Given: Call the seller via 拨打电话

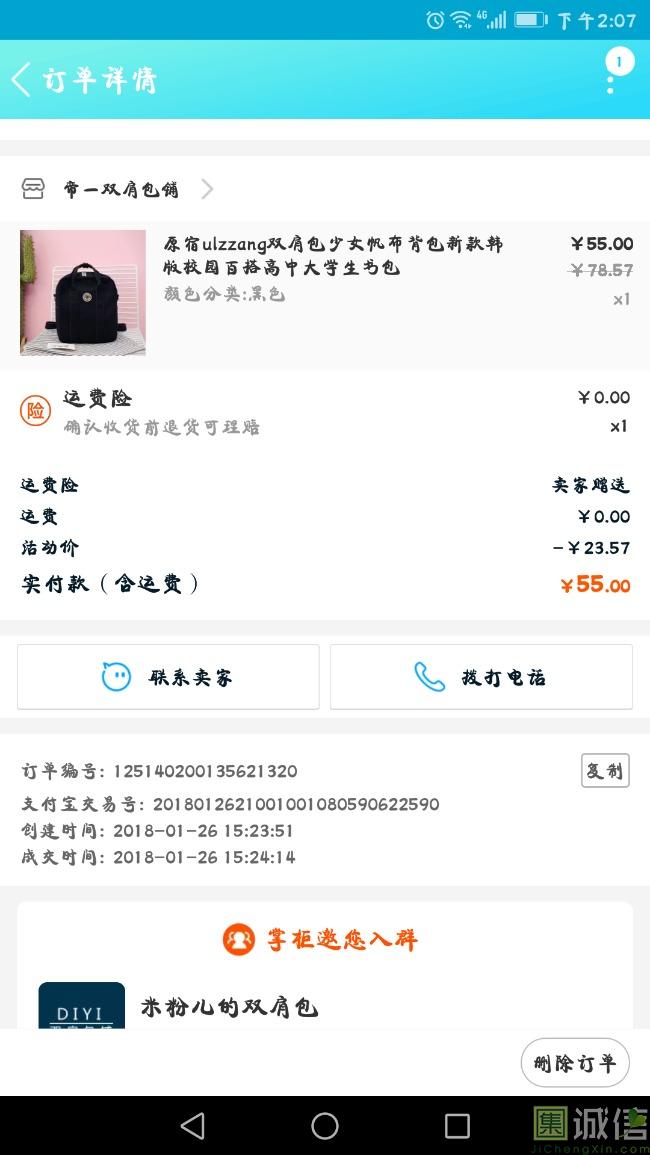Looking at the screenshot, I should tap(481, 677).
